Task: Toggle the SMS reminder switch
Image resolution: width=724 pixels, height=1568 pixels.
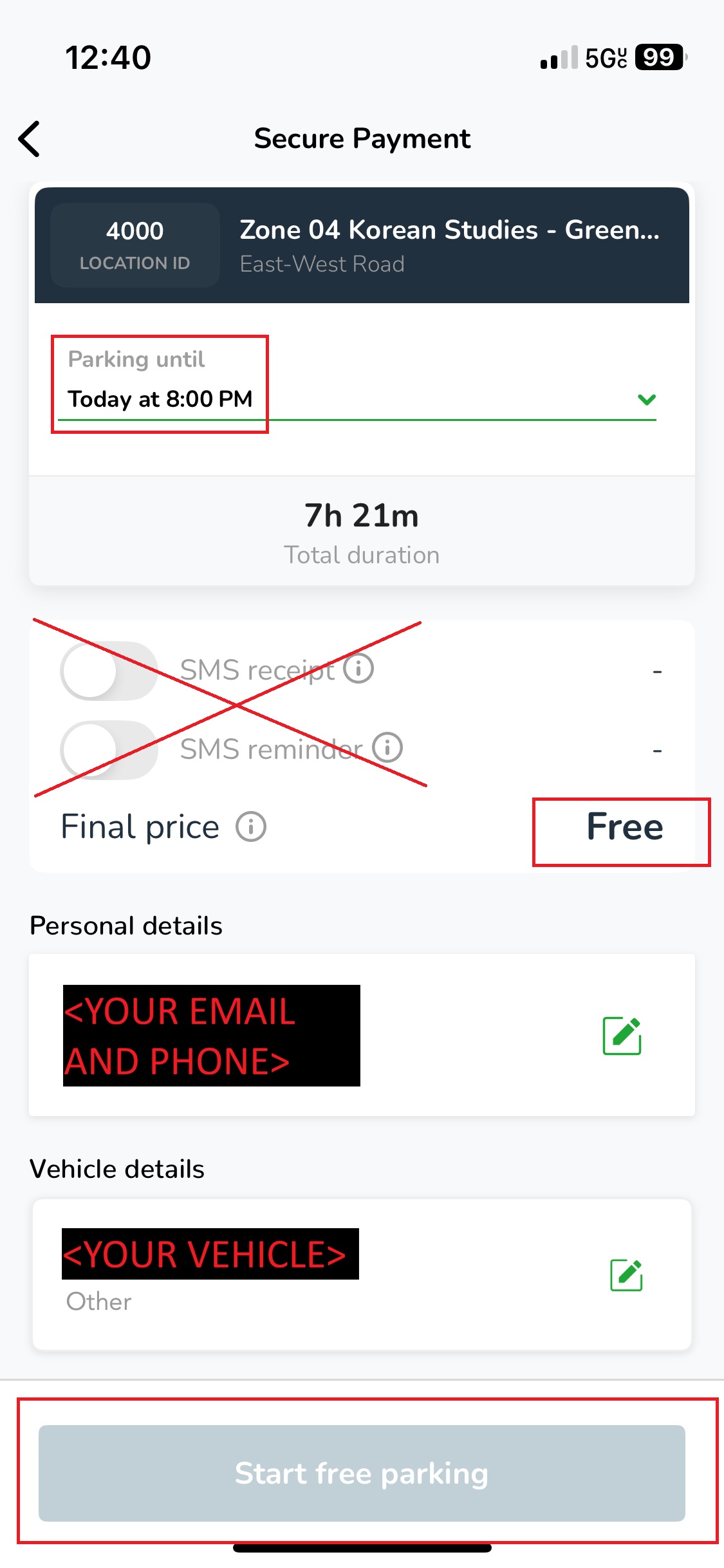Action: click(108, 750)
